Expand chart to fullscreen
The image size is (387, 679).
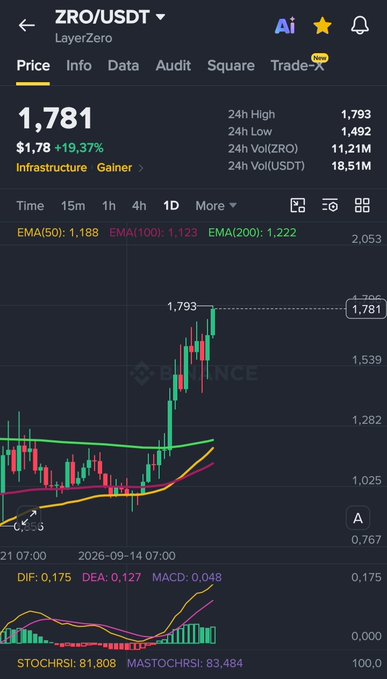pyautogui.click(x=29, y=518)
